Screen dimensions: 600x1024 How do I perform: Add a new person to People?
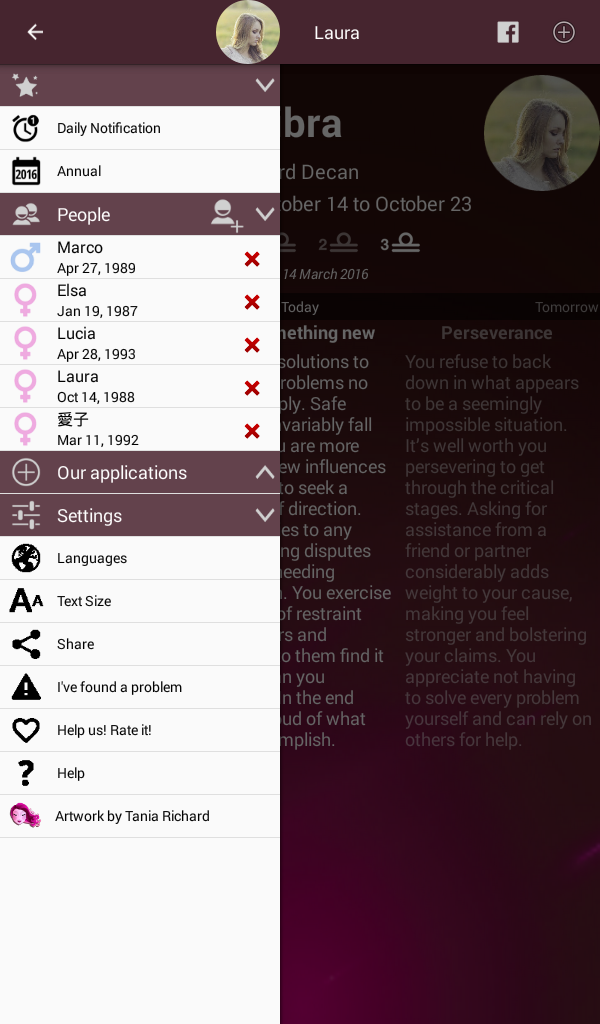(x=227, y=215)
